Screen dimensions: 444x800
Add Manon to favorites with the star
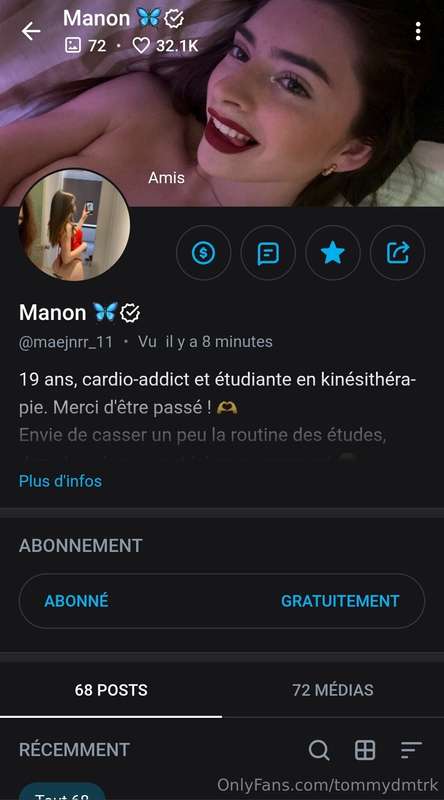click(x=333, y=253)
